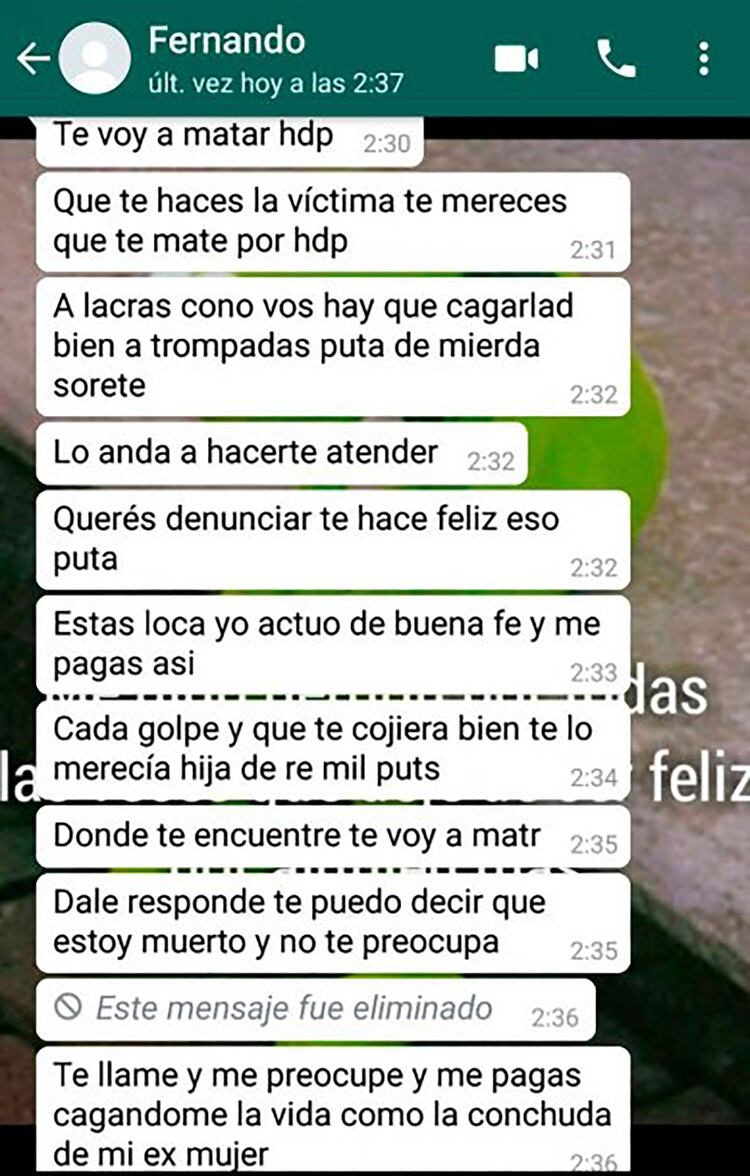Viewport: 750px width, 1176px height.
Task: Open Fernando's profile picture
Action: tap(94, 57)
